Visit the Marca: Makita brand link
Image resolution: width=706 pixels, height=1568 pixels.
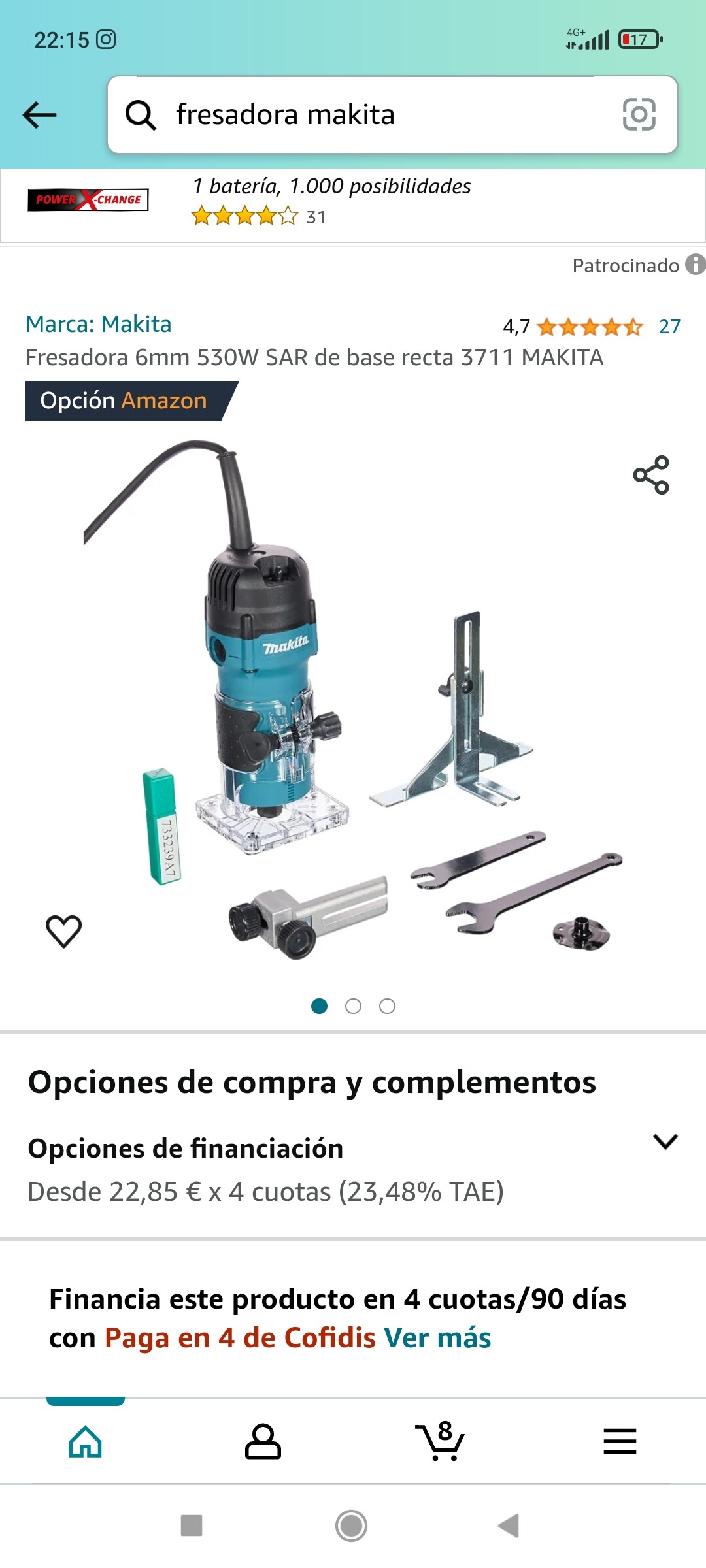[x=99, y=324]
